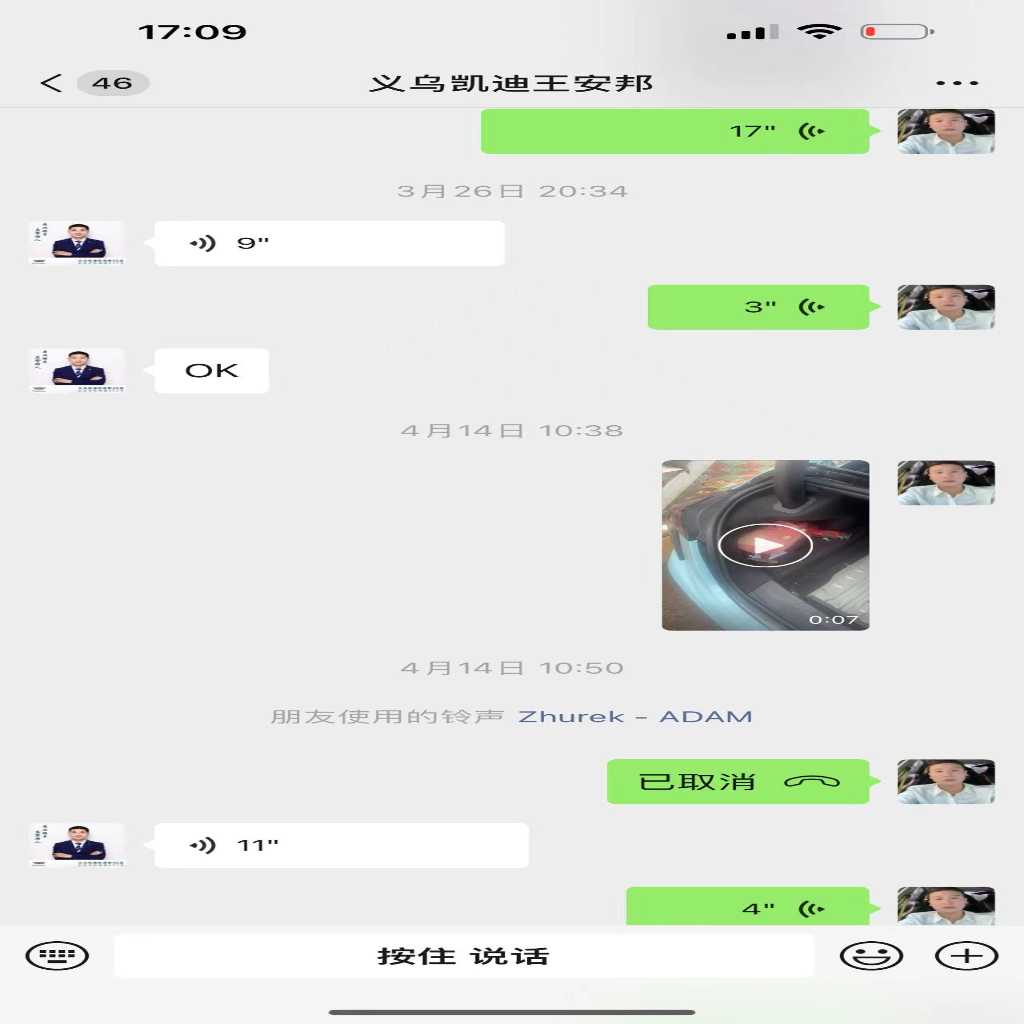
Task: Go back to the chat list
Action: 52,83
